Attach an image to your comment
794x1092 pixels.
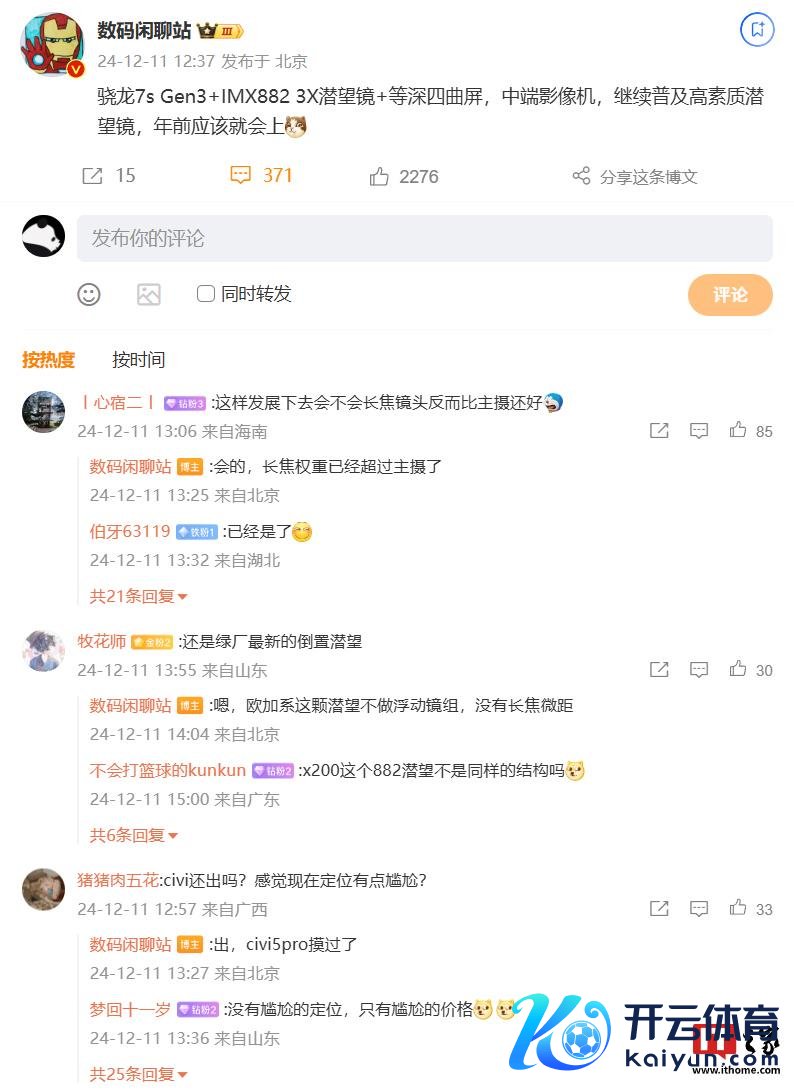point(149,294)
